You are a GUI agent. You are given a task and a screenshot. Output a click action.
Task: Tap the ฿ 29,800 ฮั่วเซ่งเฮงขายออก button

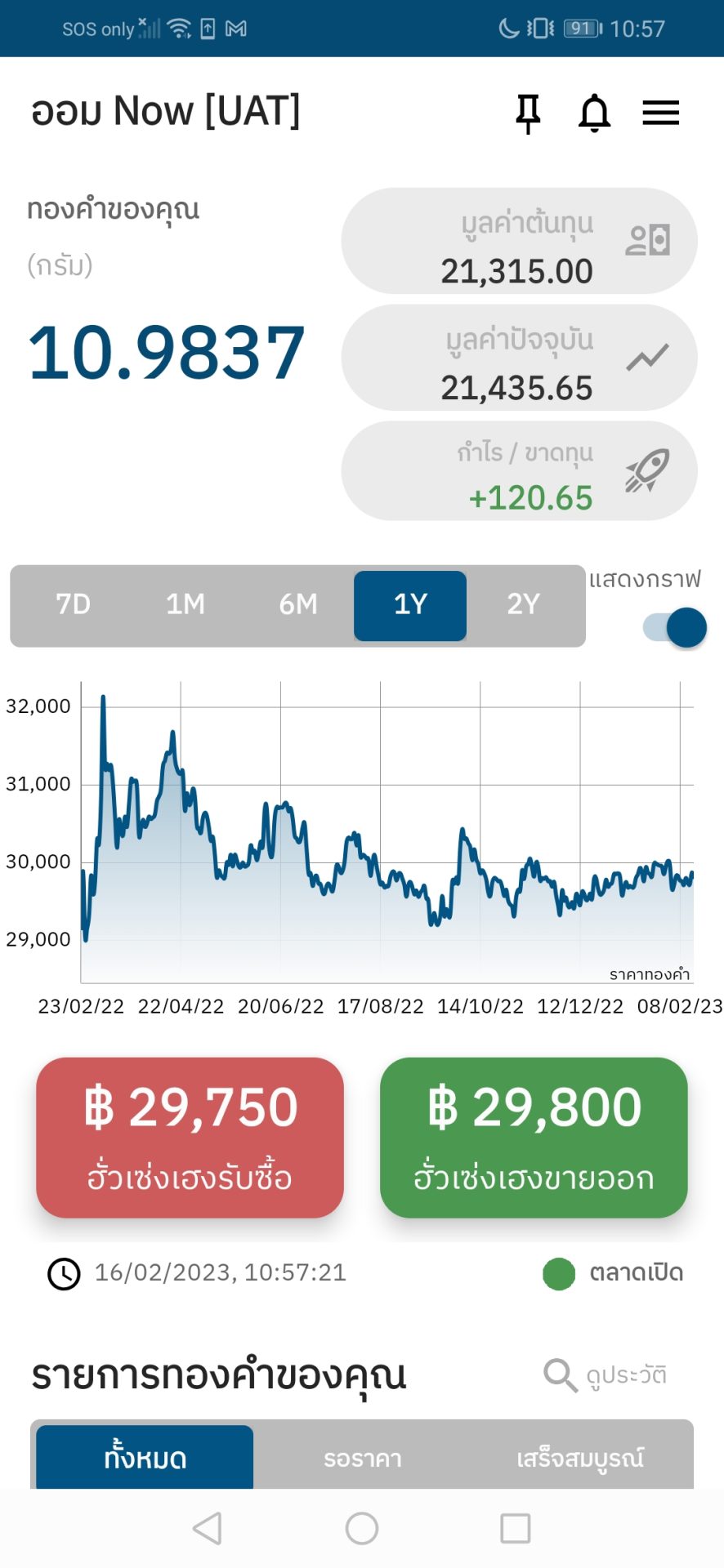click(x=534, y=1137)
